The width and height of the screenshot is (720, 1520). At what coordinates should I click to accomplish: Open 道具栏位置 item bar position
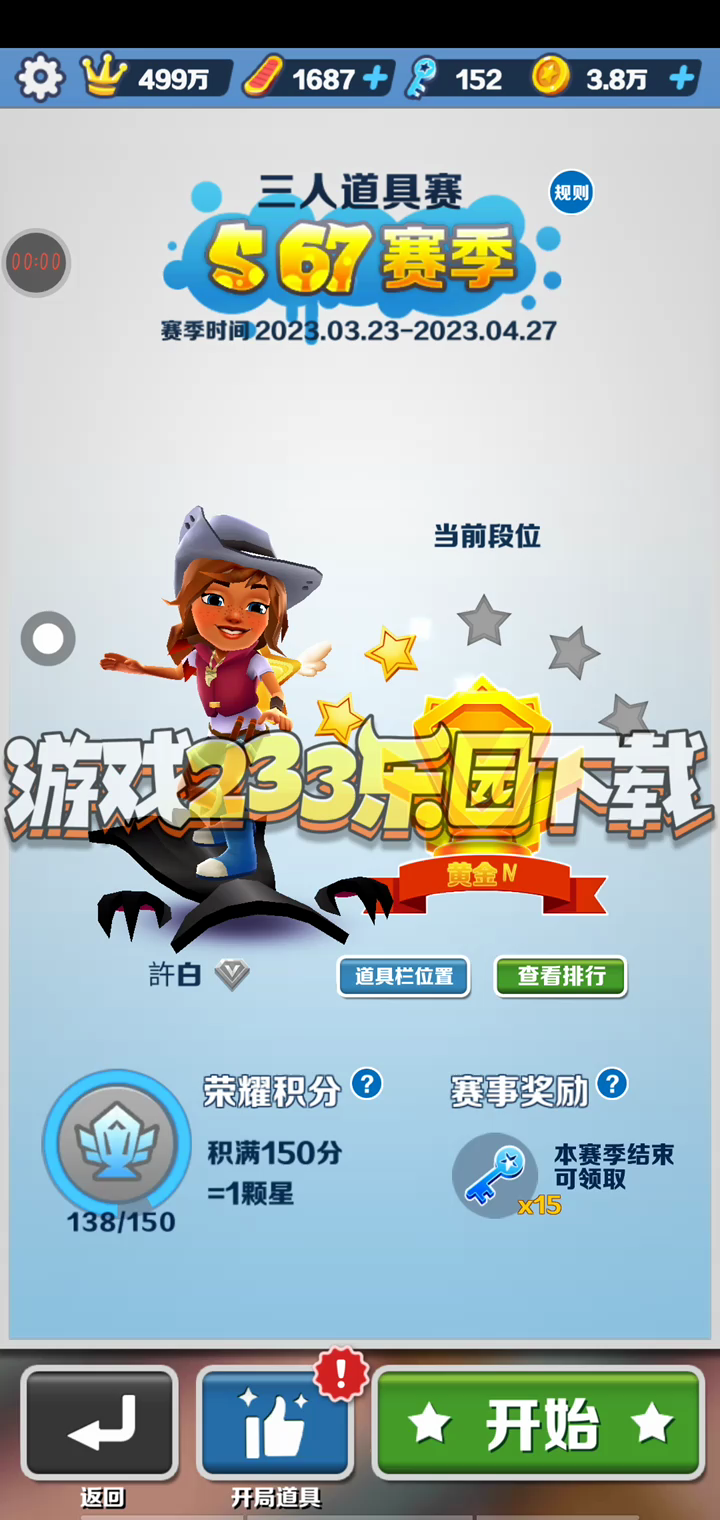click(404, 976)
